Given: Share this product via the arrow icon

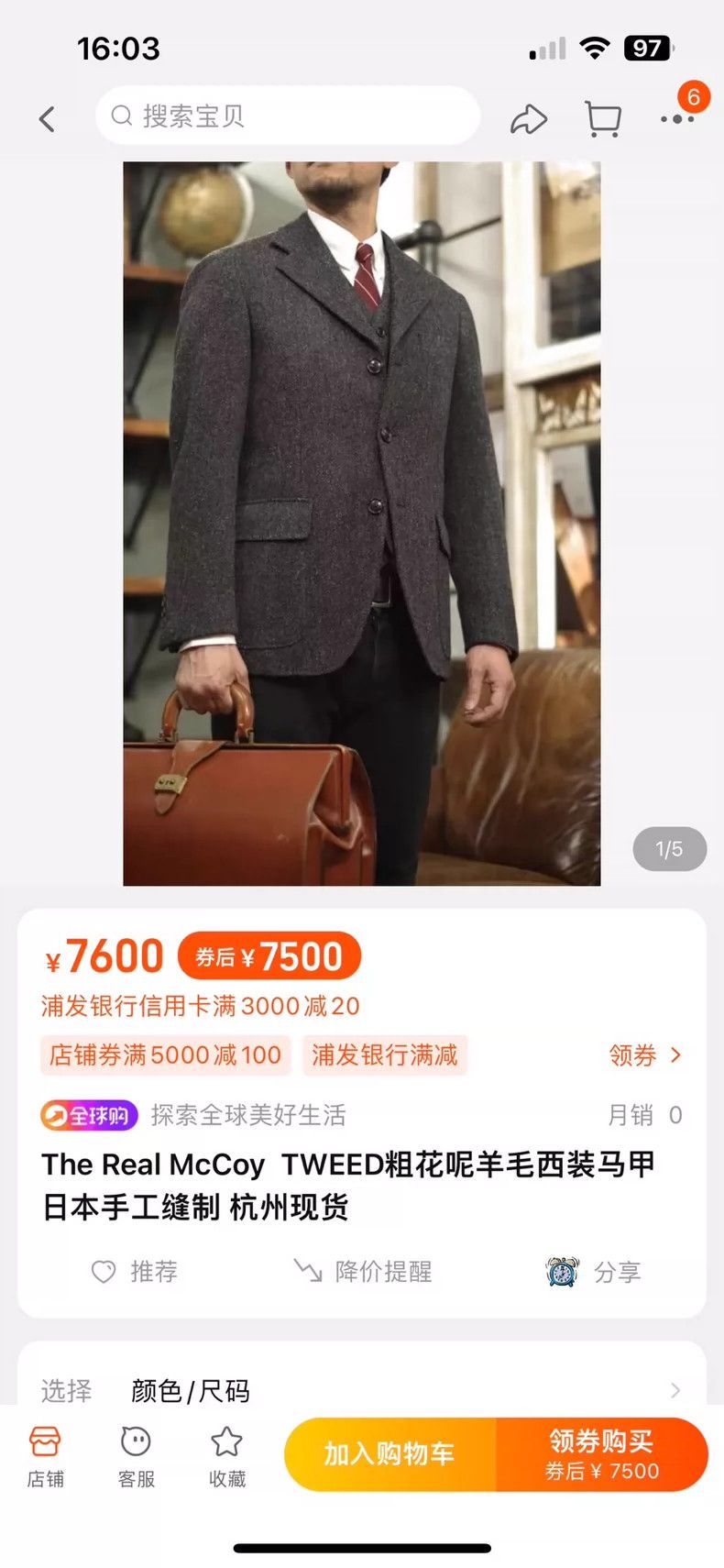Looking at the screenshot, I should point(529,118).
